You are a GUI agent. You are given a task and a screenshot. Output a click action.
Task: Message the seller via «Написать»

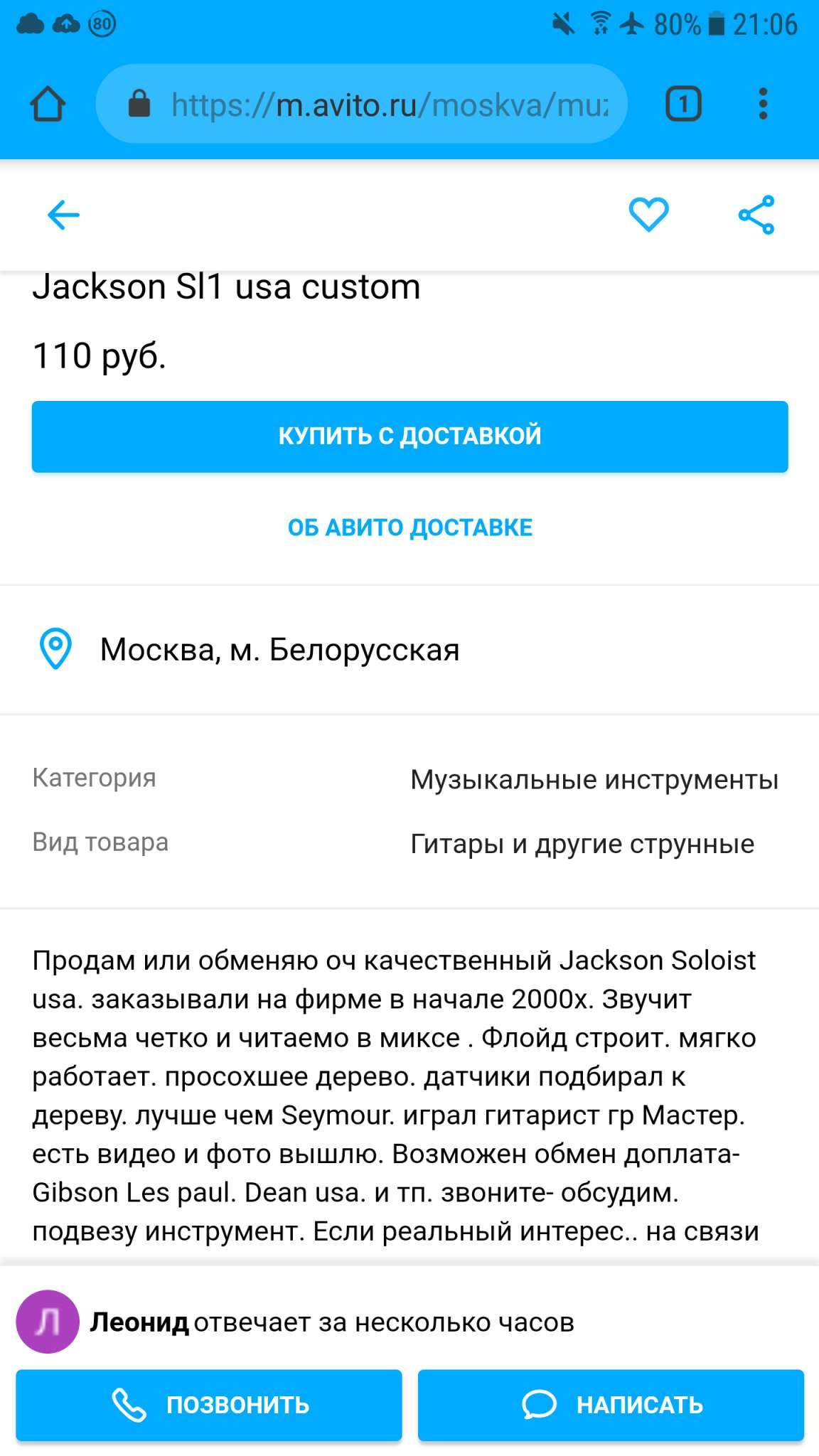click(x=611, y=1405)
